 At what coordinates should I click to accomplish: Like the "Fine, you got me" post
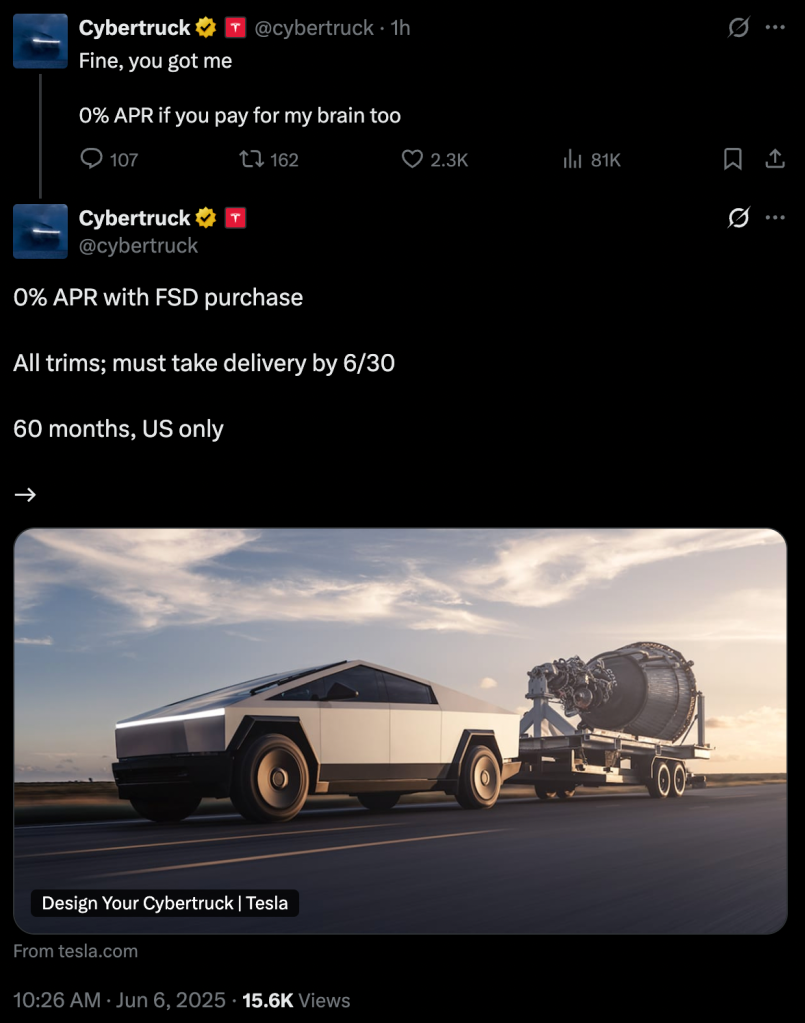pyautogui.click(x=412, y=159)
